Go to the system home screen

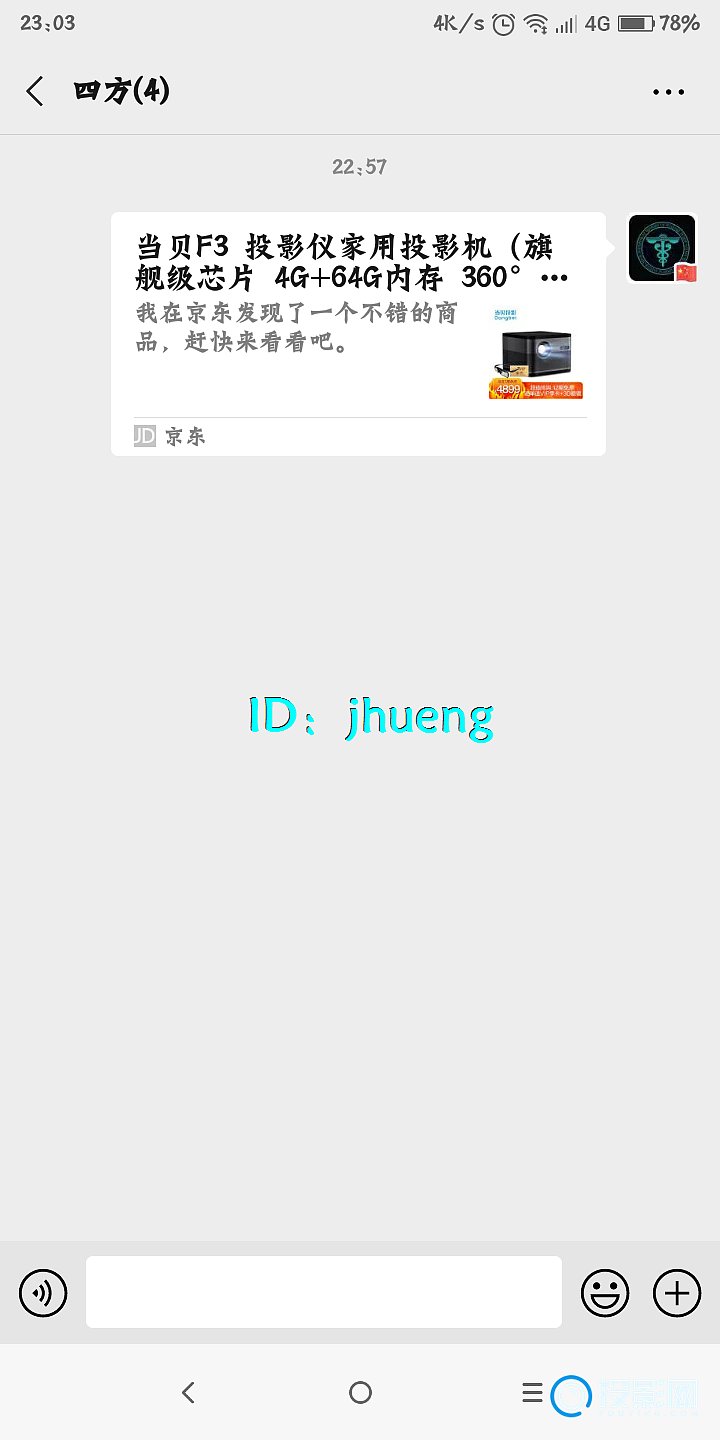(360, 1392)
